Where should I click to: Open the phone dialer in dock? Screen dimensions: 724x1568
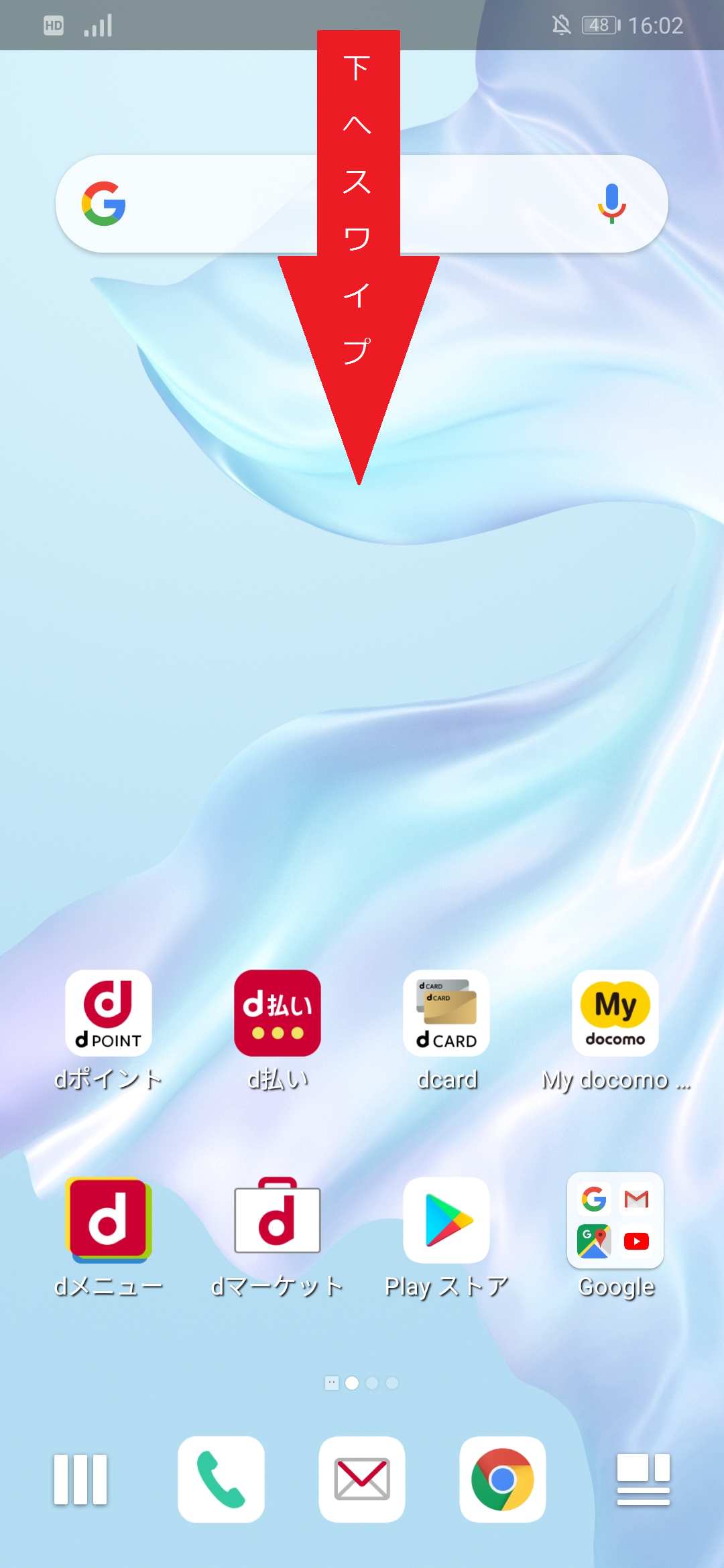coord(221,1480)
